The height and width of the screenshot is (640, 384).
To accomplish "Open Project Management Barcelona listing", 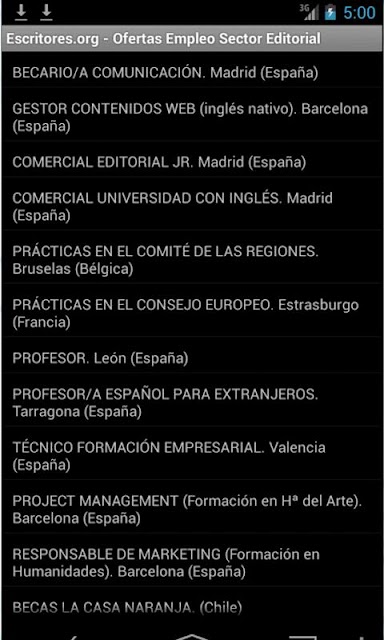I will [x=192, y=510].
